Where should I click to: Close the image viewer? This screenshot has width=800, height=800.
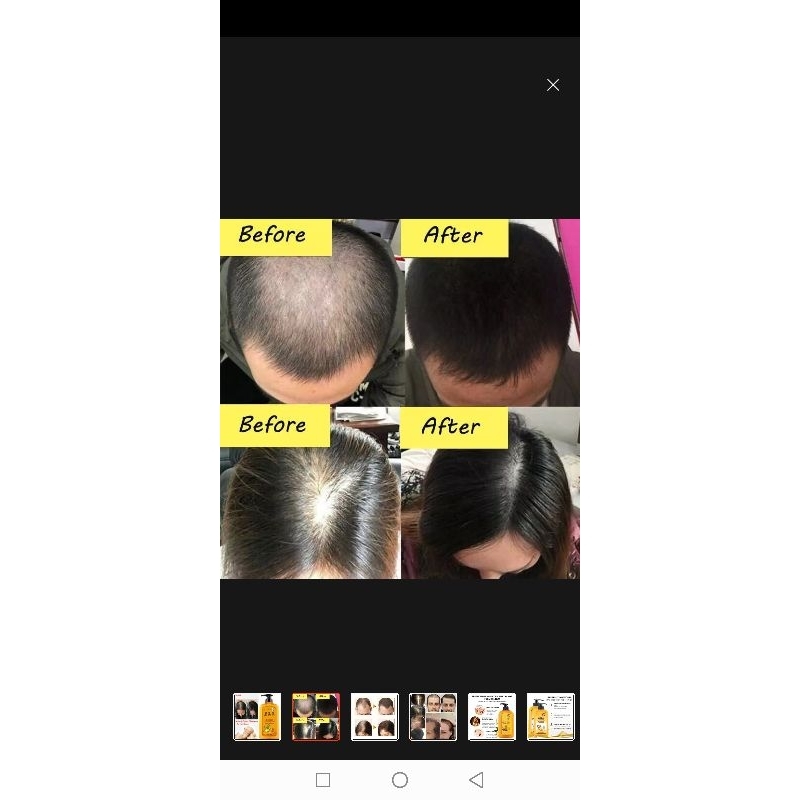pyautogui.click(x=553, y=85)
